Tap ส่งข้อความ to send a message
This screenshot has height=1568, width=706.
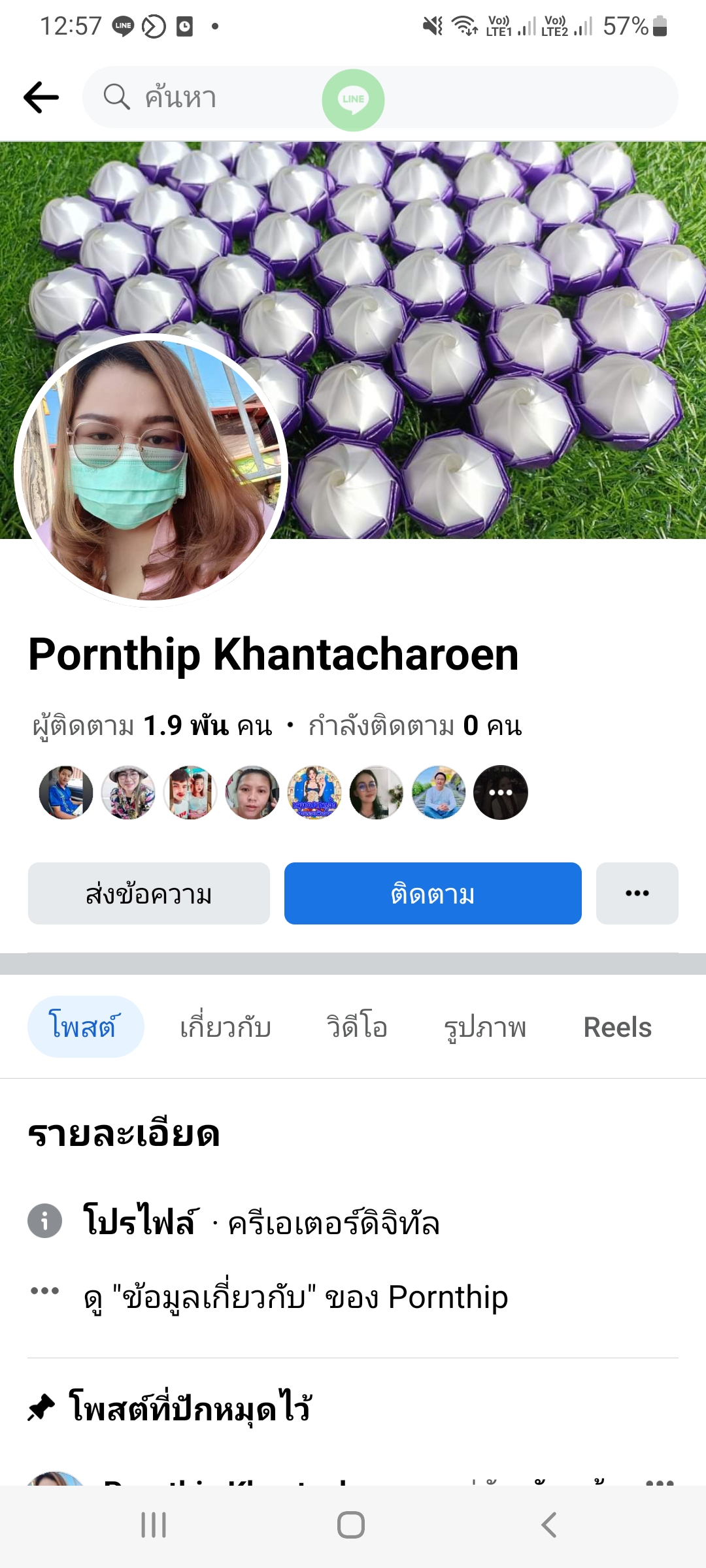(149, 893)
